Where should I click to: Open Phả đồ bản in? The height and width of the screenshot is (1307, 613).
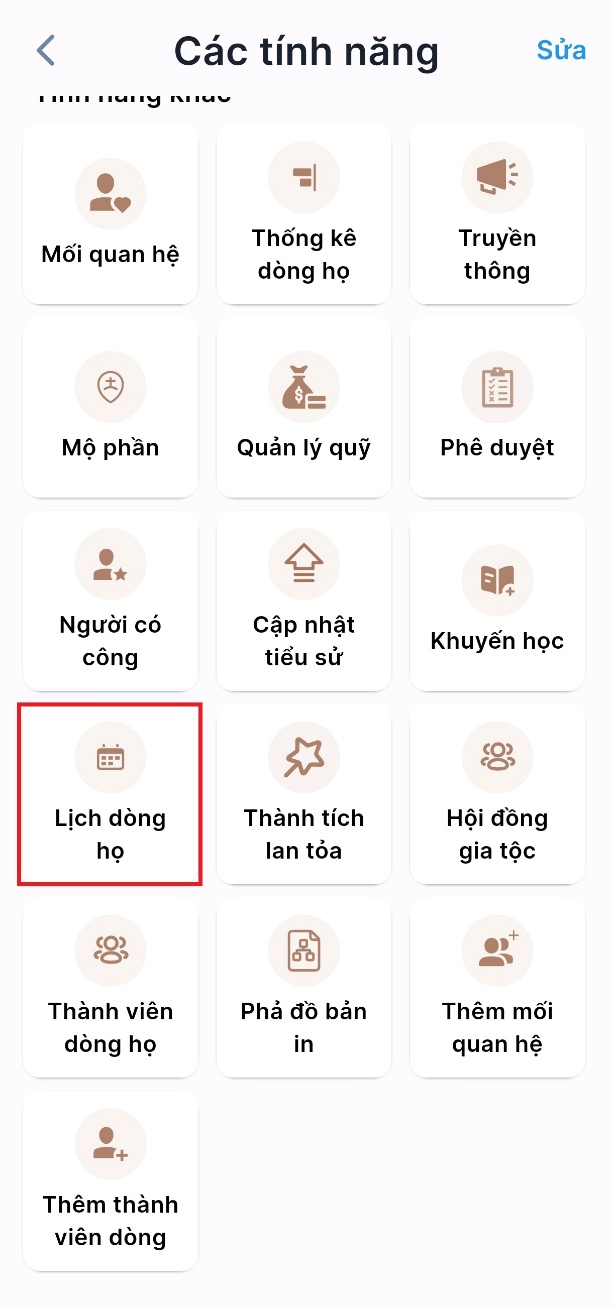coord(304,987)
